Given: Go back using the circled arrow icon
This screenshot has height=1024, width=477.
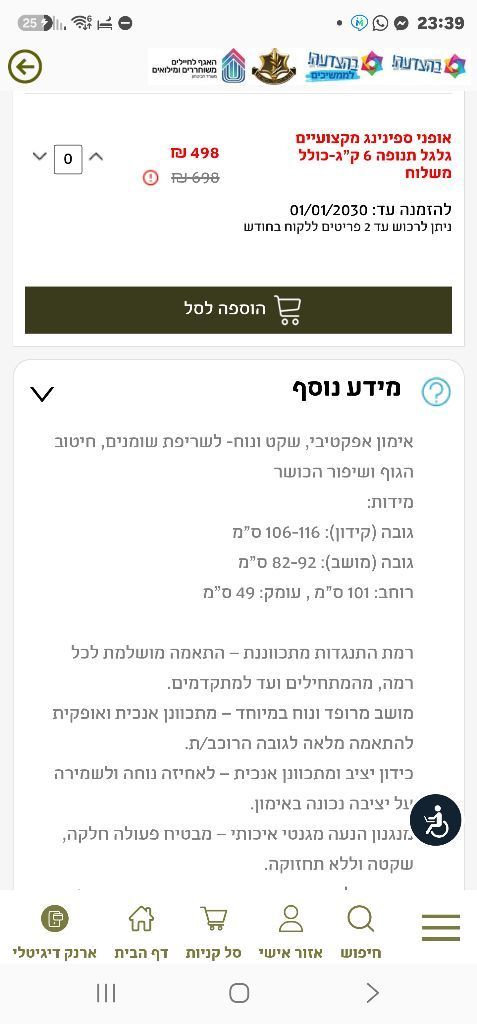Looking at the screenshot, I should (x=25, y=67).
